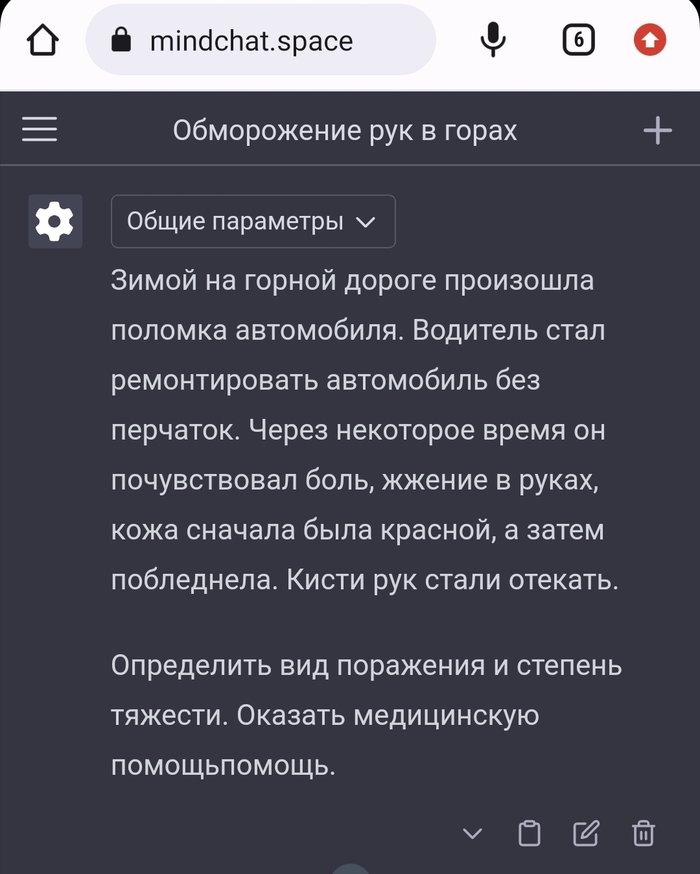Delete the message with trash icon
Image resolution: width=700 pixels, height=874 pixels.
643,833
